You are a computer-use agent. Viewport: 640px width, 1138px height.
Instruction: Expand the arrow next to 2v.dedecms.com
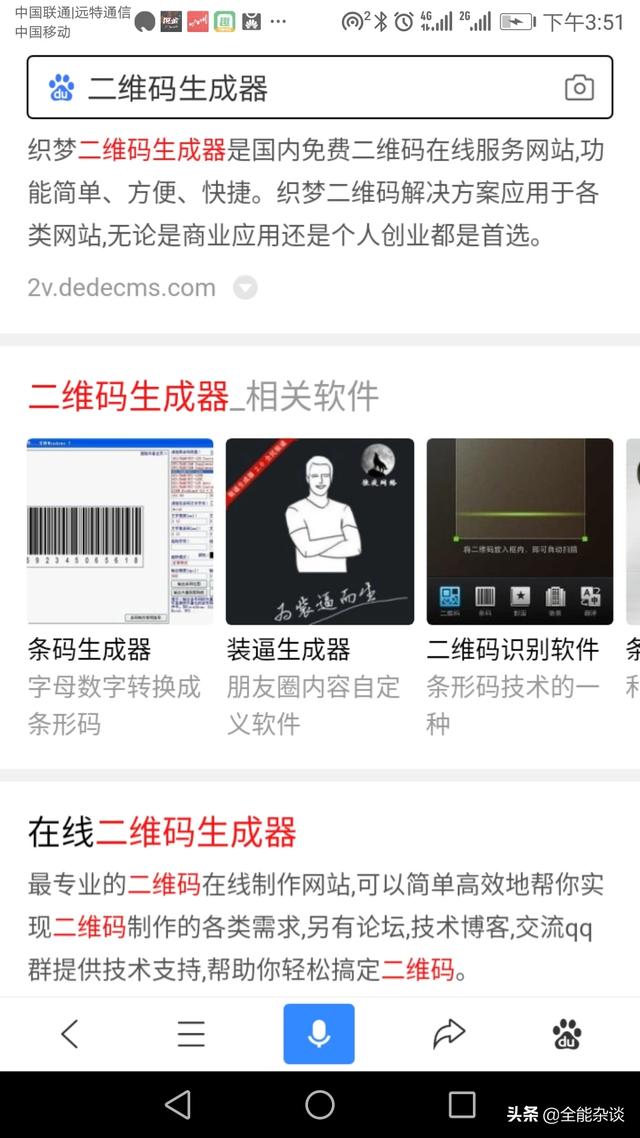click(x=245, y=288)
